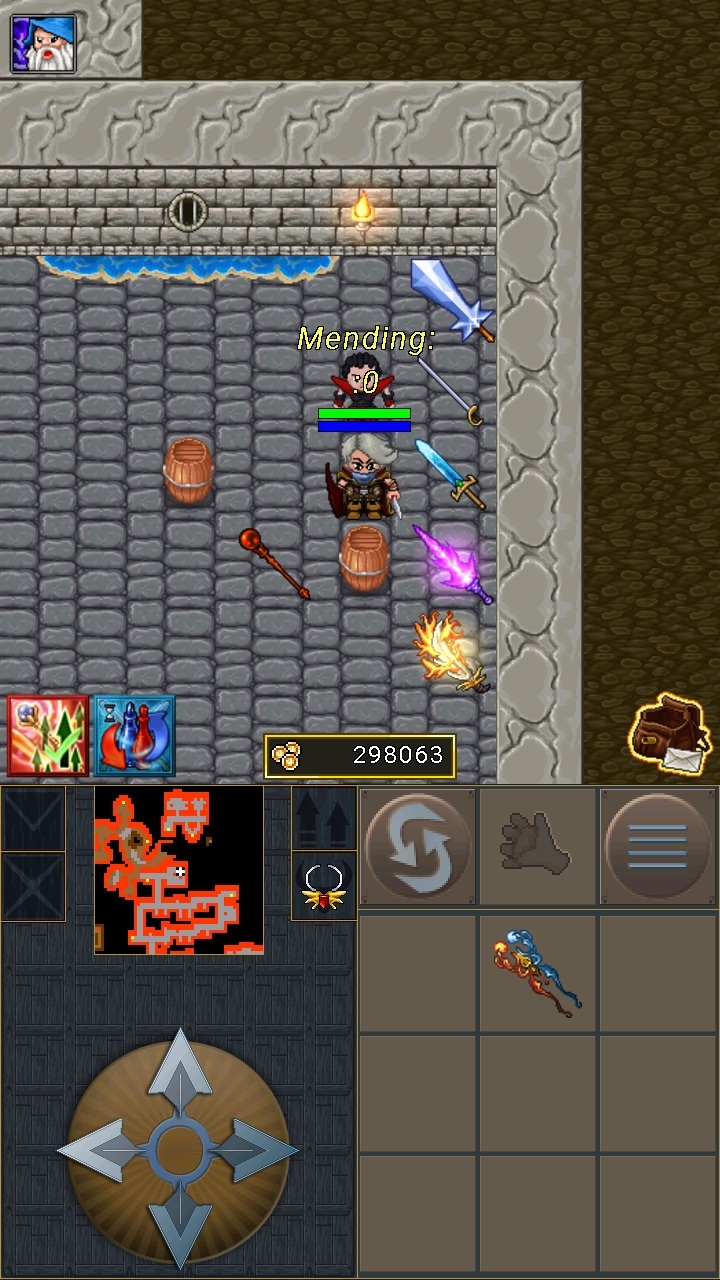Select the elemental staff in inventory
This screenshot has height=1280, width=720.
(538, 972)
